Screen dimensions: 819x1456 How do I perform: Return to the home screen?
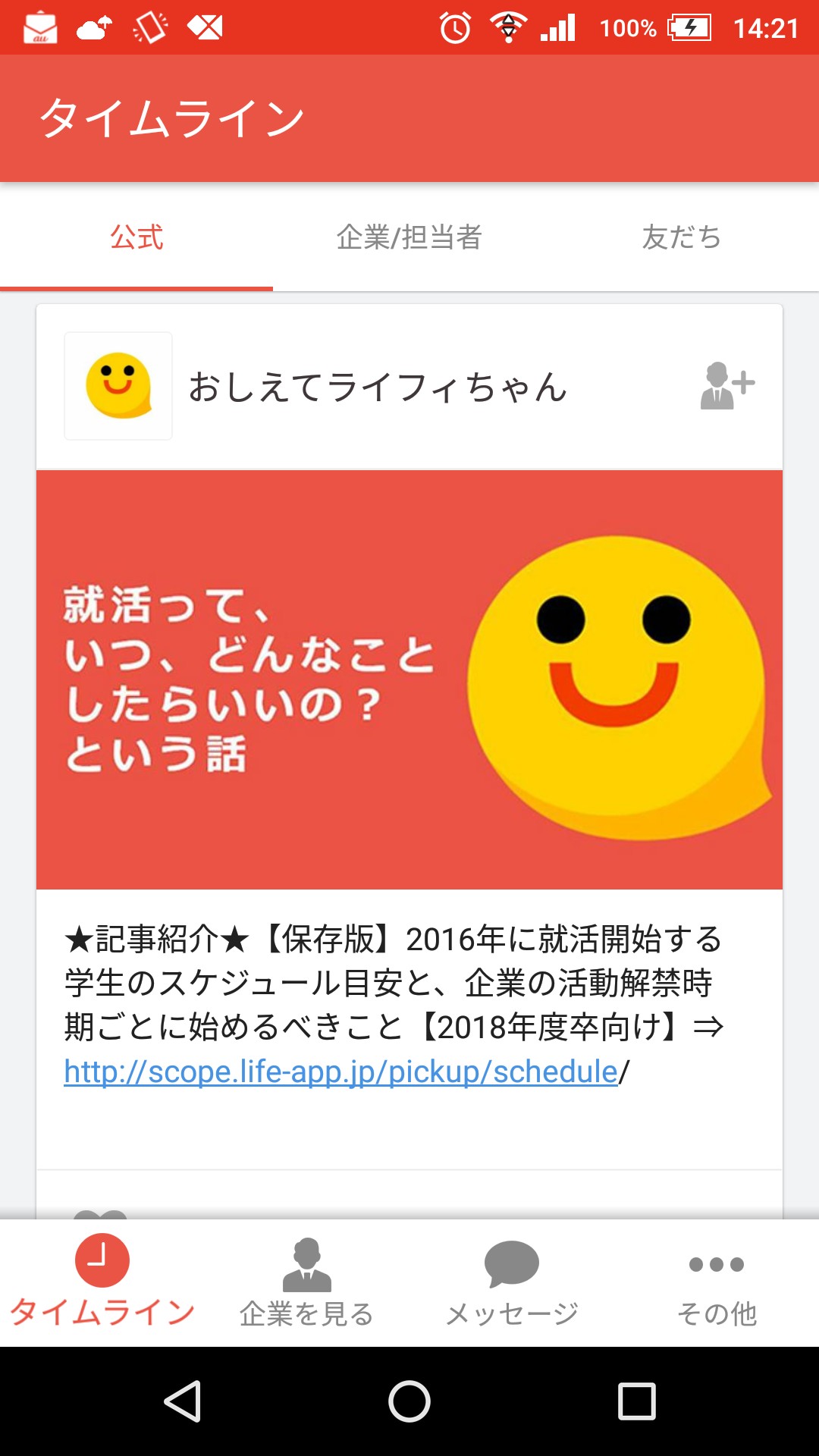coord(409,1401)
